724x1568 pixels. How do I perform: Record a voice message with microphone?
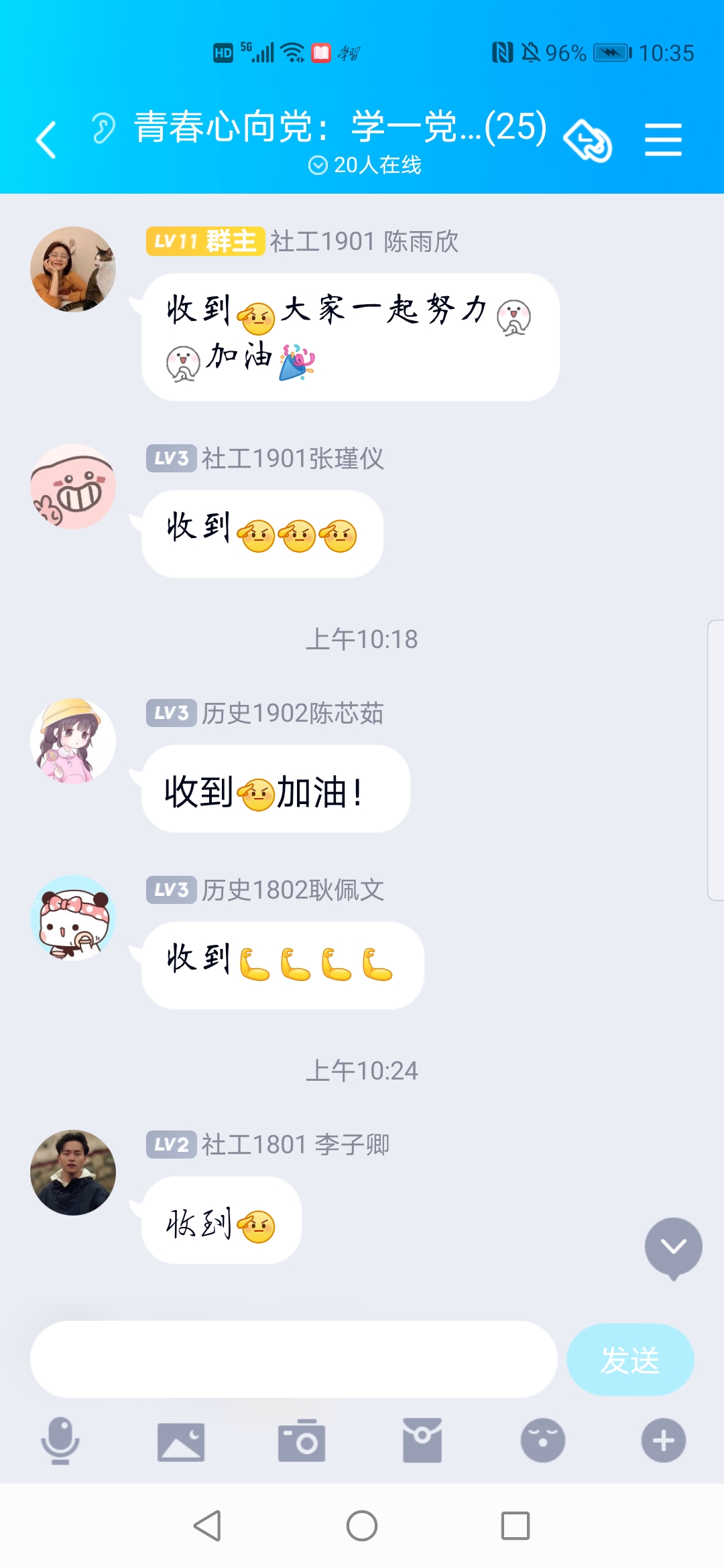tap(60, 1441)
